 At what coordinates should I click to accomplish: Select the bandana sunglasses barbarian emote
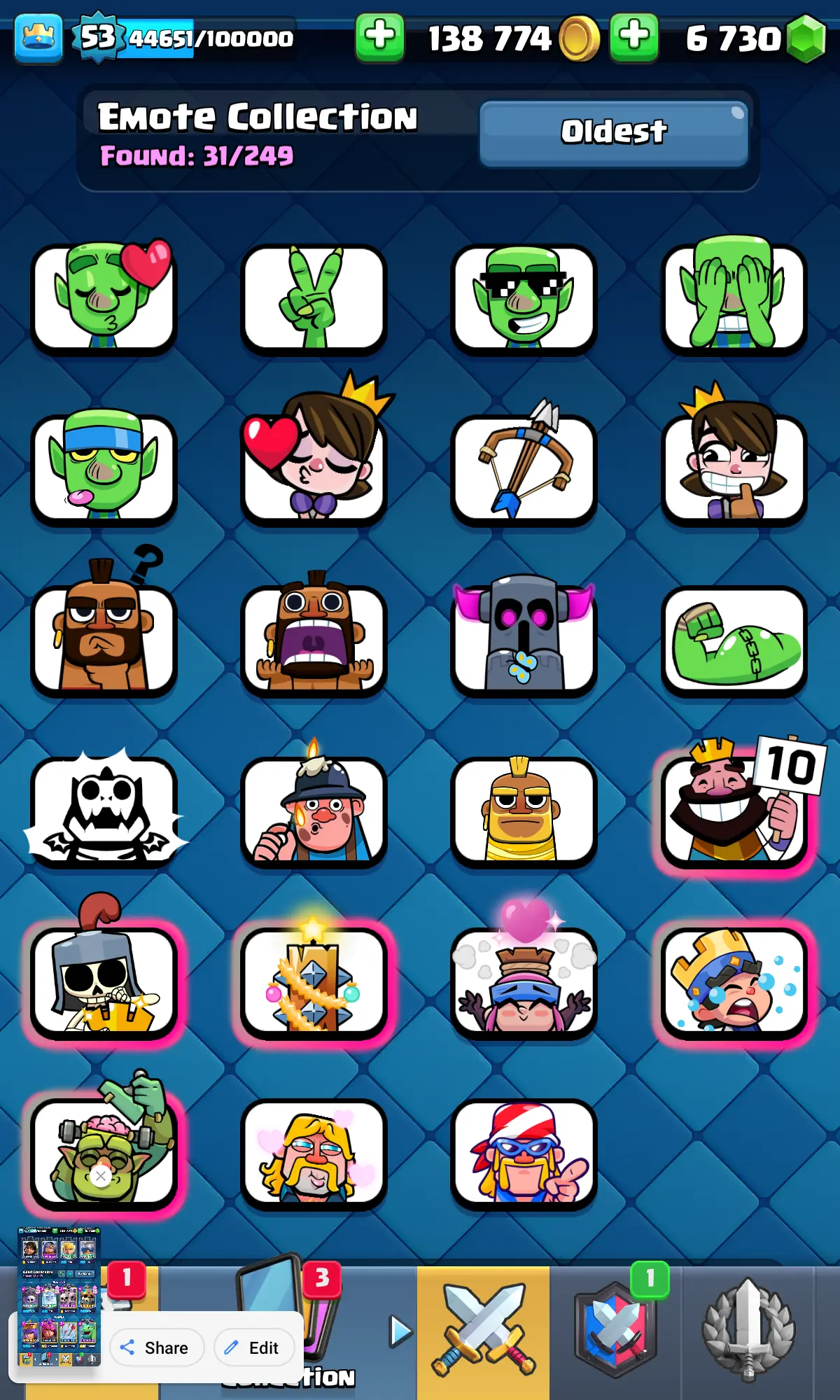[x=524, y=1151]
